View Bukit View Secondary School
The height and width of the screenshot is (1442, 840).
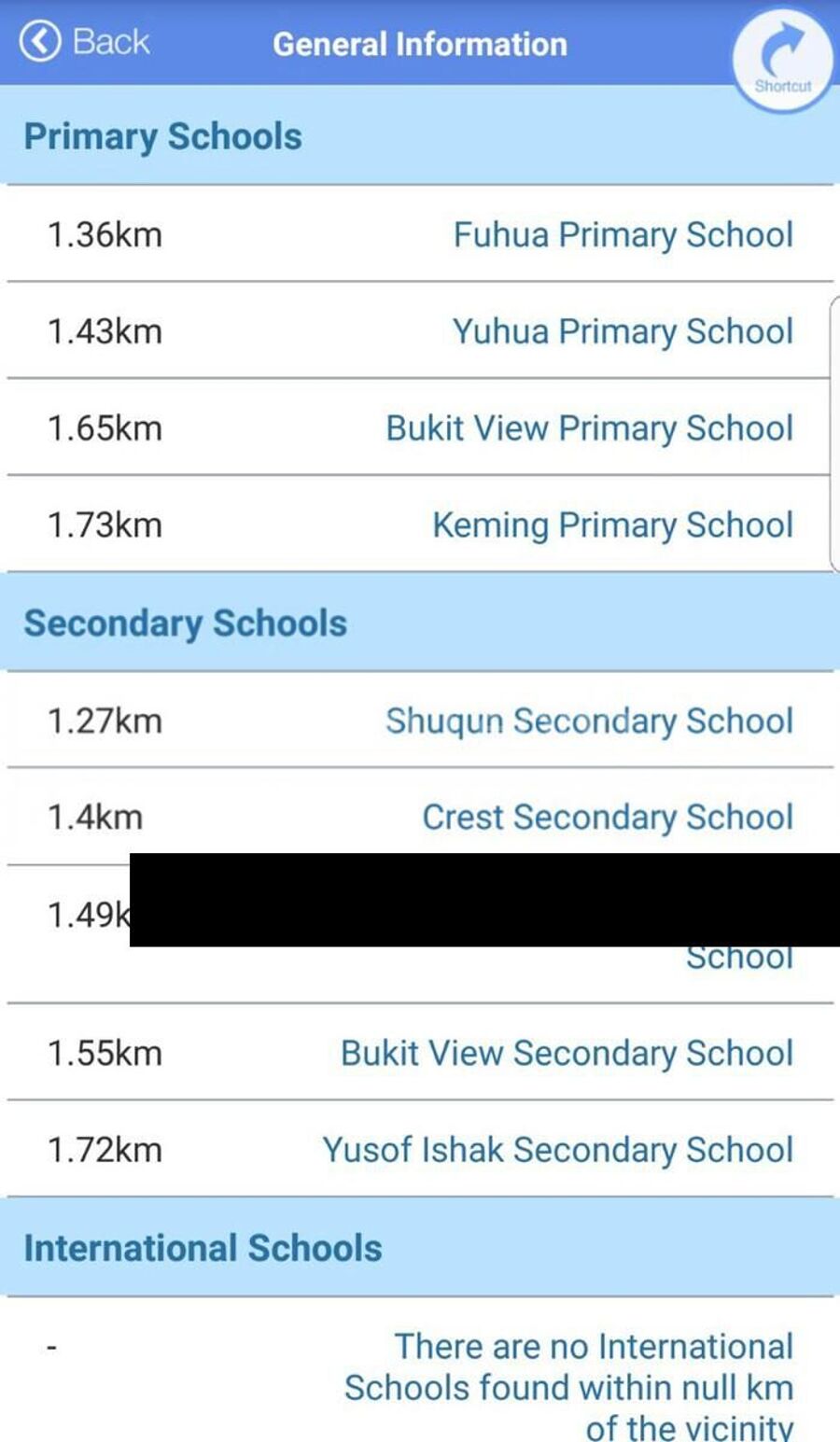(x=567, y=1053)
